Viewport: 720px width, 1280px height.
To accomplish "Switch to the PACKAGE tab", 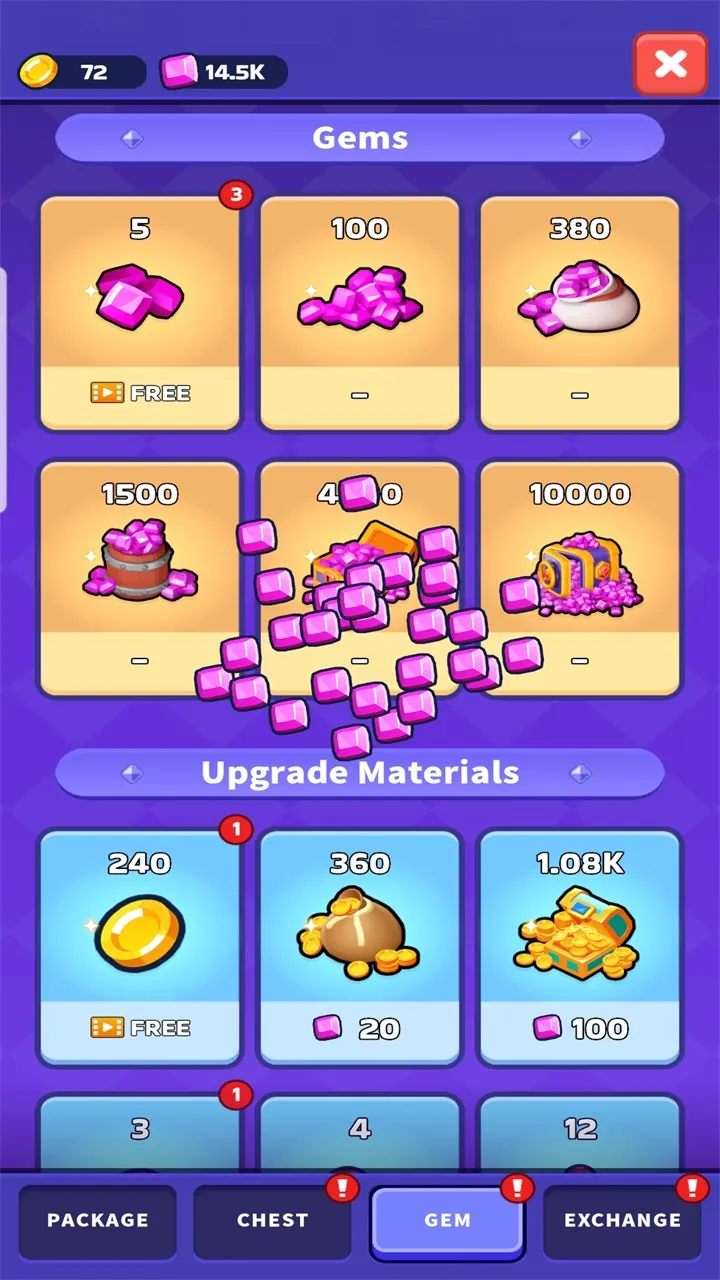I will click(x=97, y=1220).
